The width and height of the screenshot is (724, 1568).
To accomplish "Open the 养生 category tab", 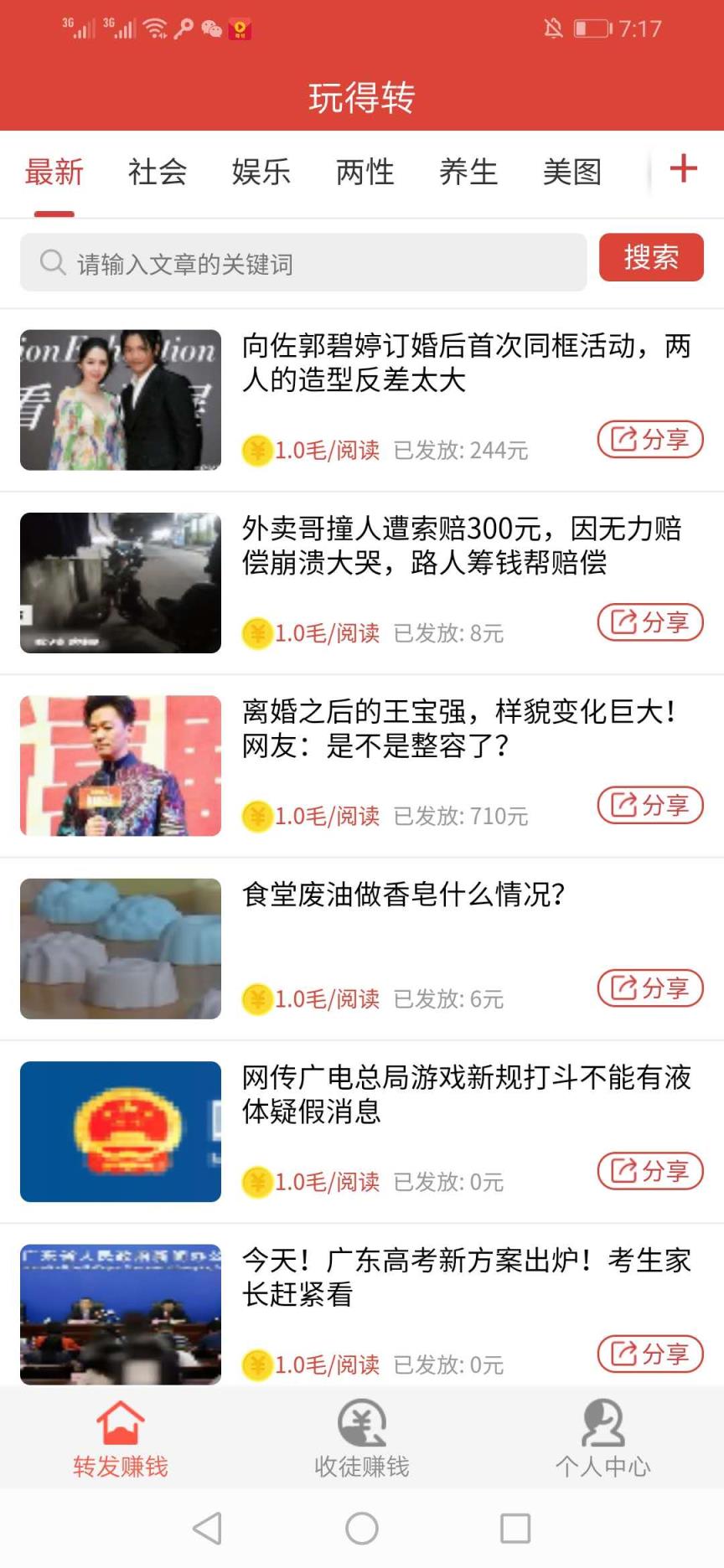I will coord(468,172).
